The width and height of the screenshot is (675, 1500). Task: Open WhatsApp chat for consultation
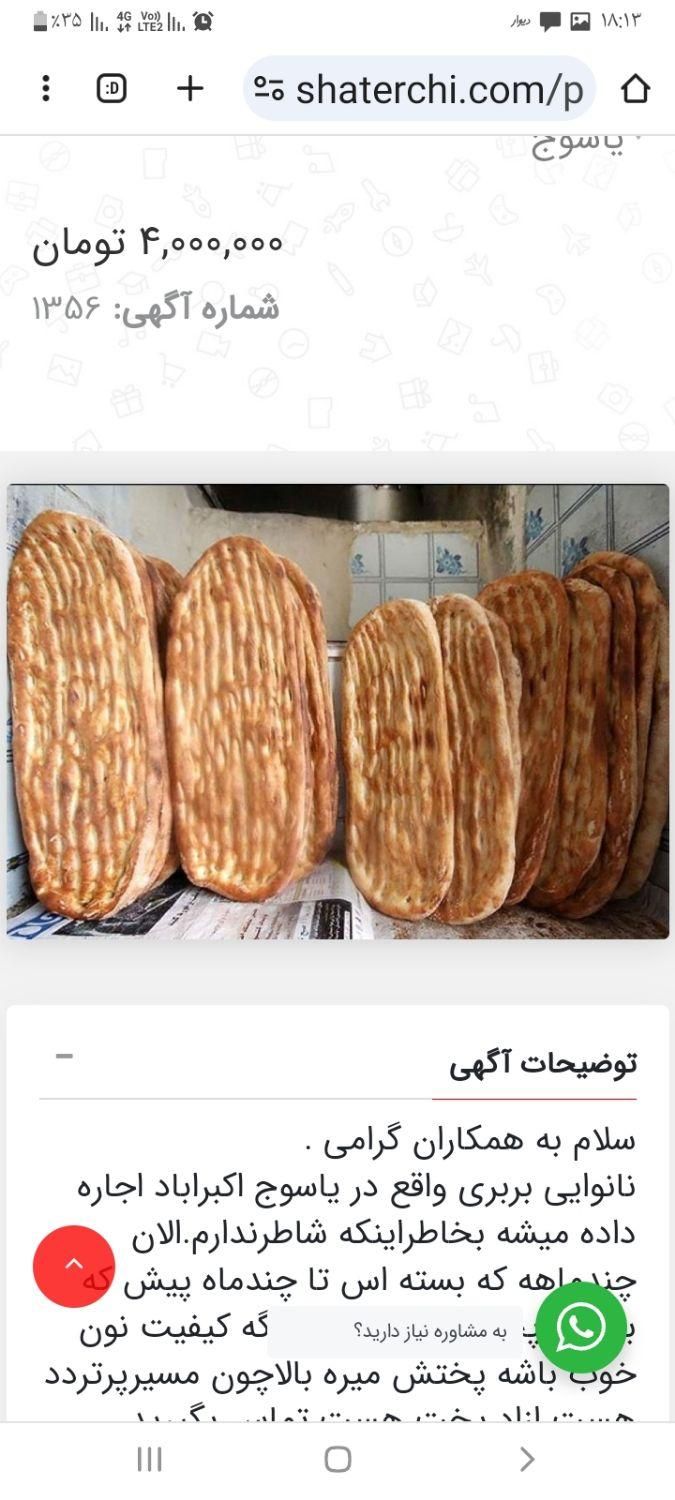pyautogui.click(x=581, y=1328)
